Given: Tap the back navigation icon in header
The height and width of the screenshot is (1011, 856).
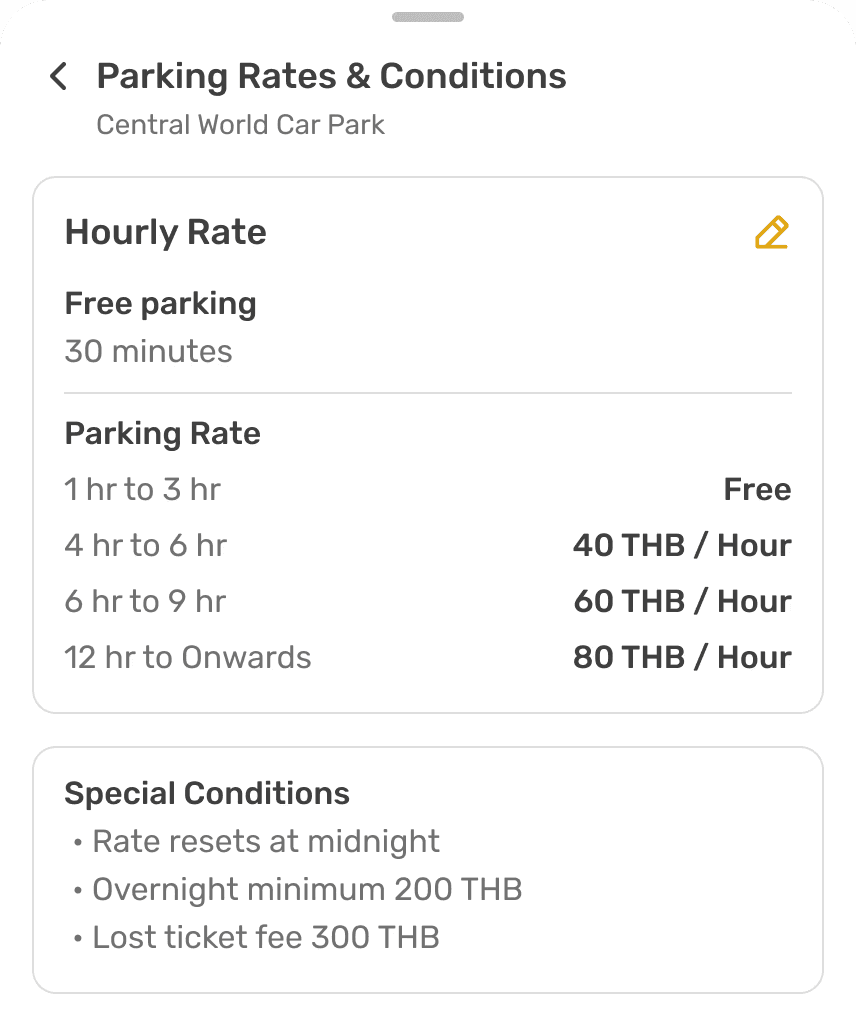Looking at the screenshot, I should click(x=60, y=75).
